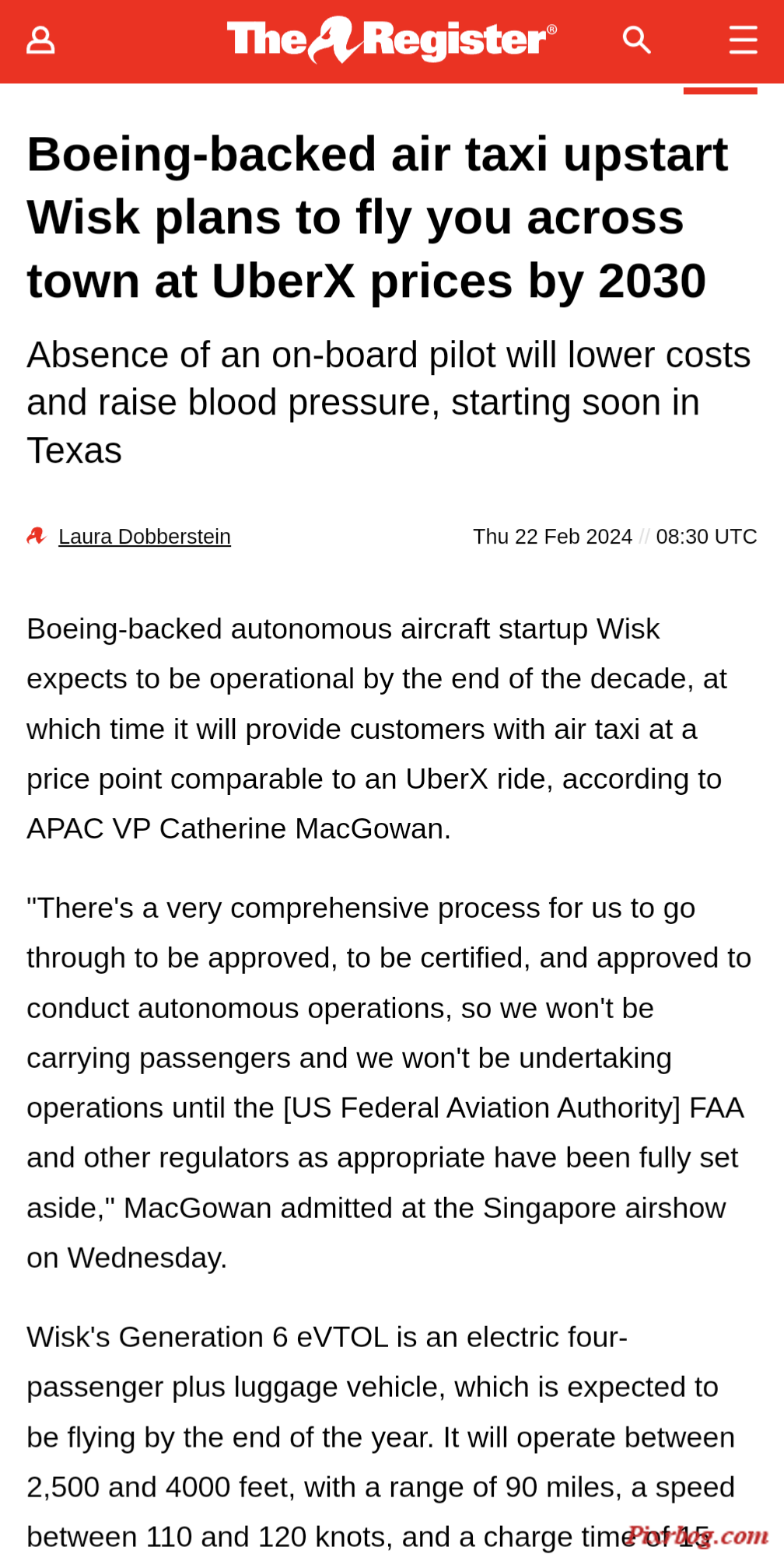Screen dimensions: 784x1561
Task: Tap The Register logo to go home
Action: (391, 40)
